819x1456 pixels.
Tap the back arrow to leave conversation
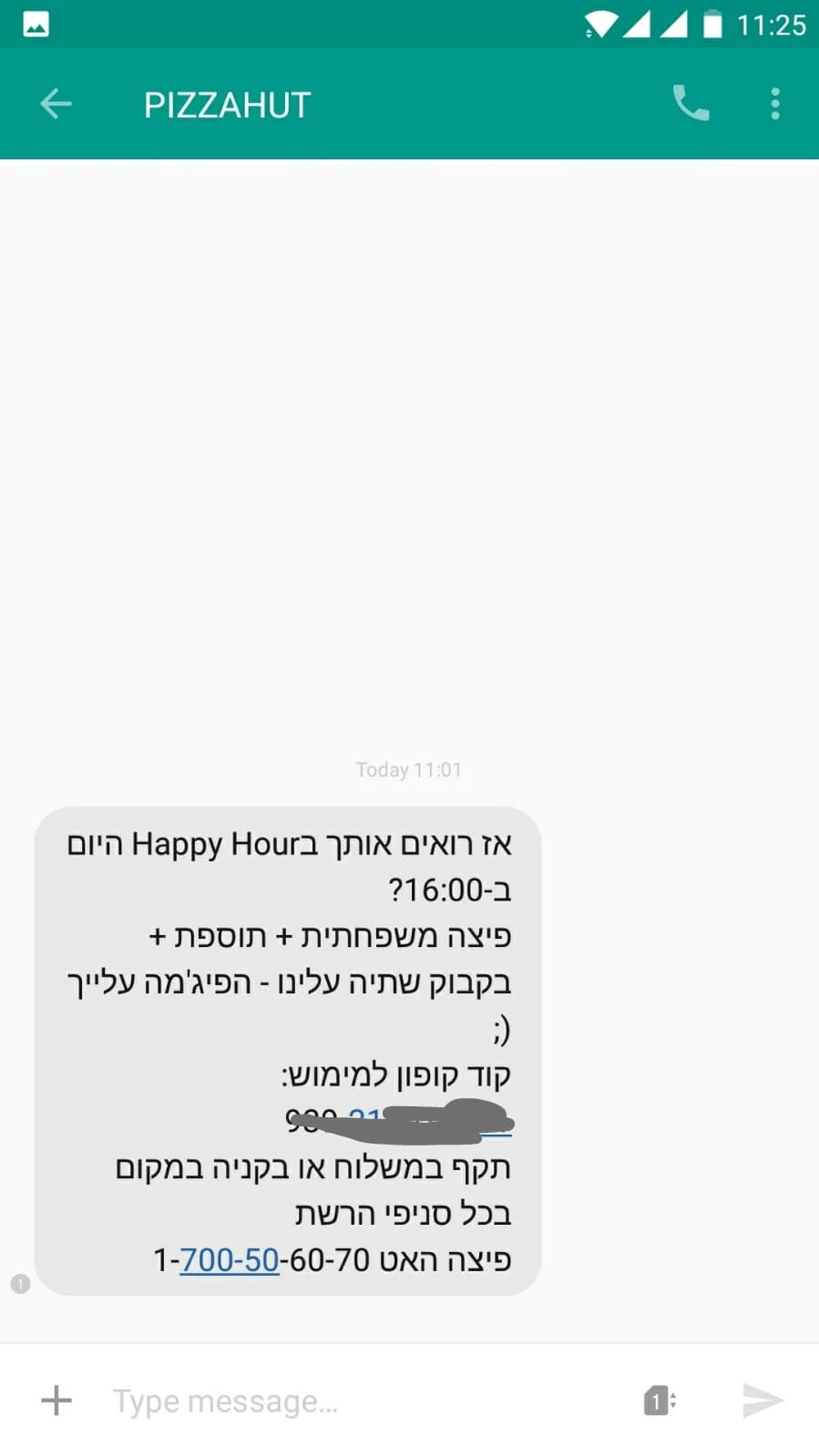point(56,103)
